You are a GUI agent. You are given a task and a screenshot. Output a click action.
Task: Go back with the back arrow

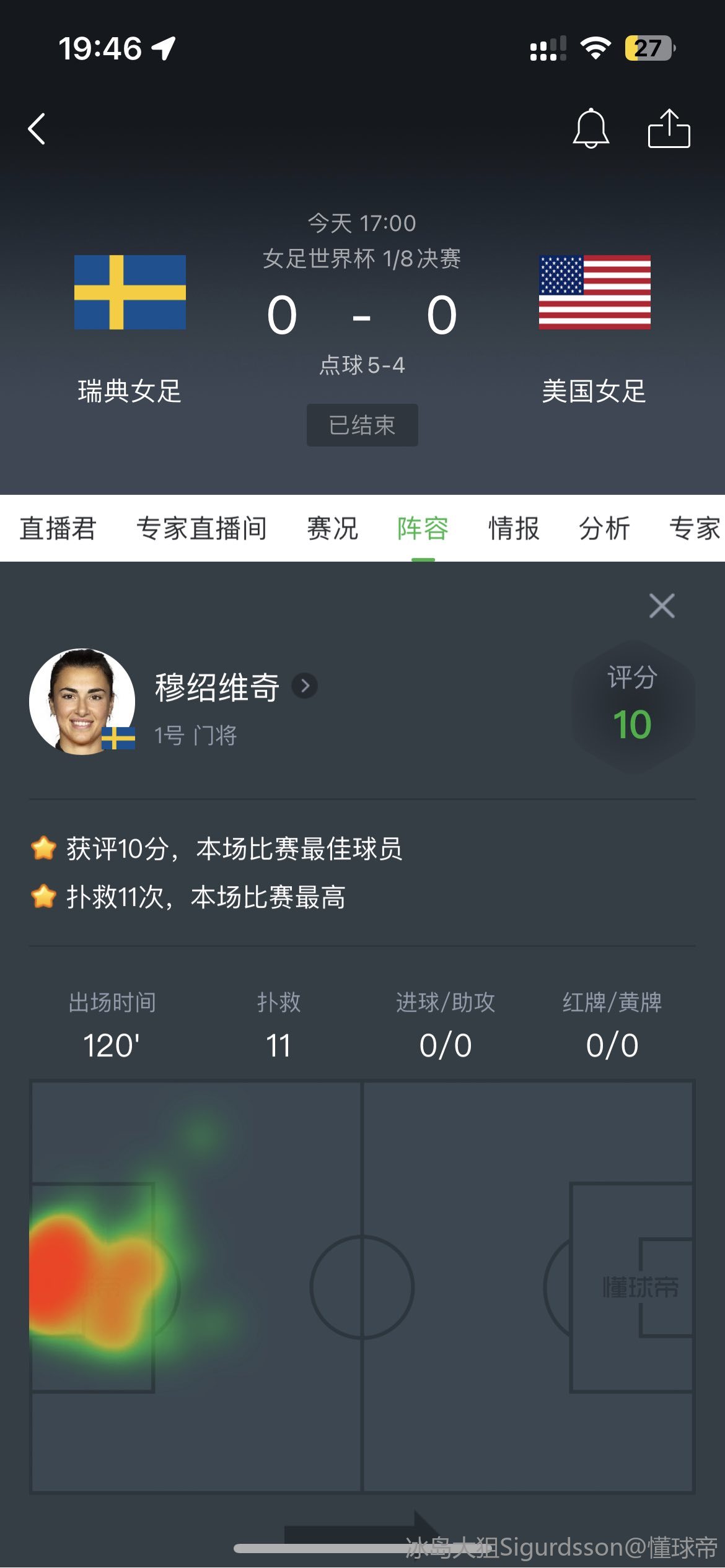[x=37, y=129]
